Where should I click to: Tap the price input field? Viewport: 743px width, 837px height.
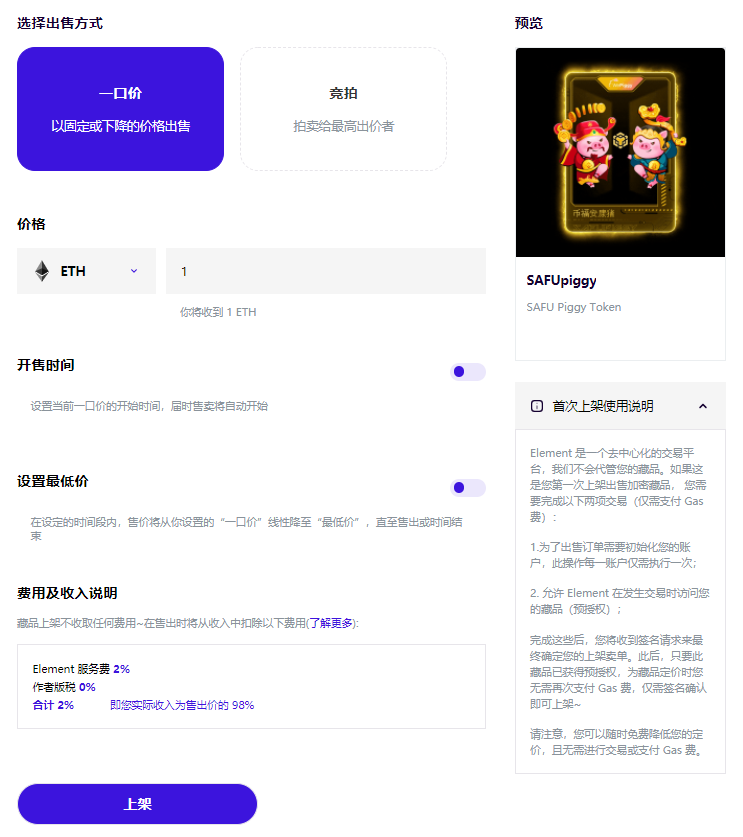pos(325,271)
